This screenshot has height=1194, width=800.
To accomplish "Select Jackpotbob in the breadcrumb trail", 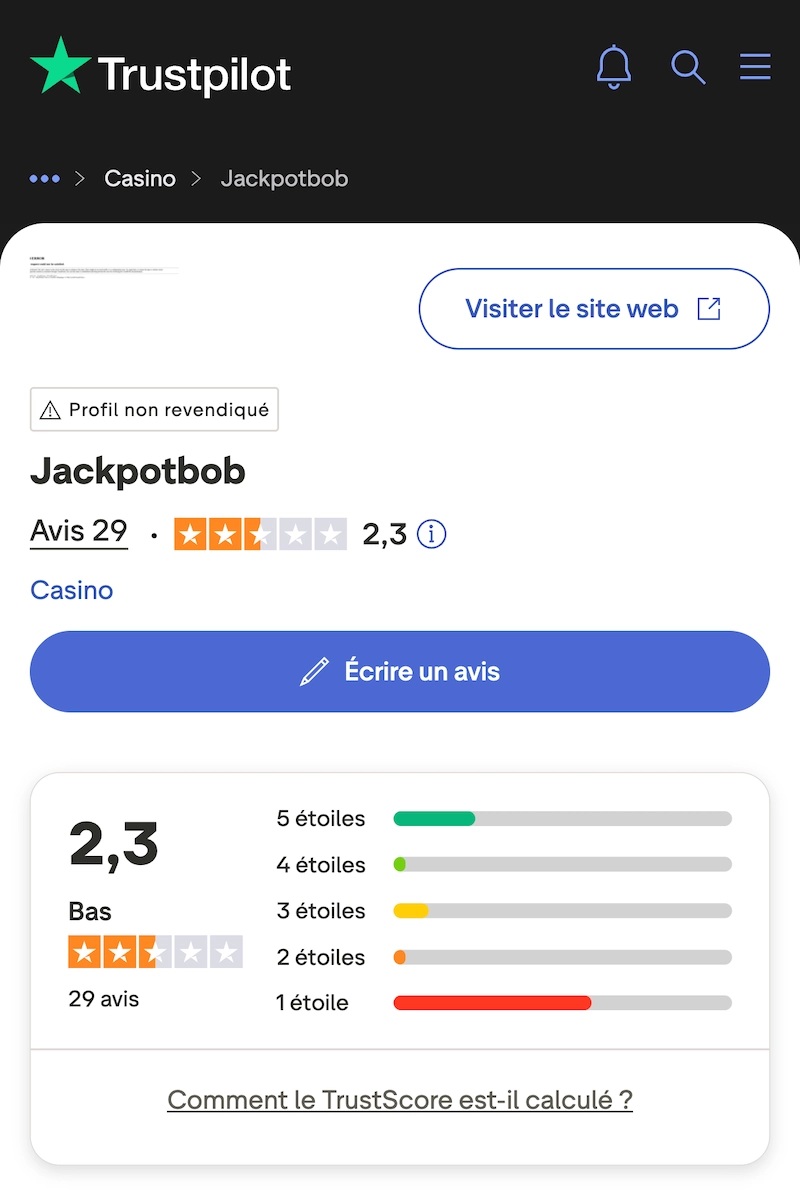I will [284, 178].
